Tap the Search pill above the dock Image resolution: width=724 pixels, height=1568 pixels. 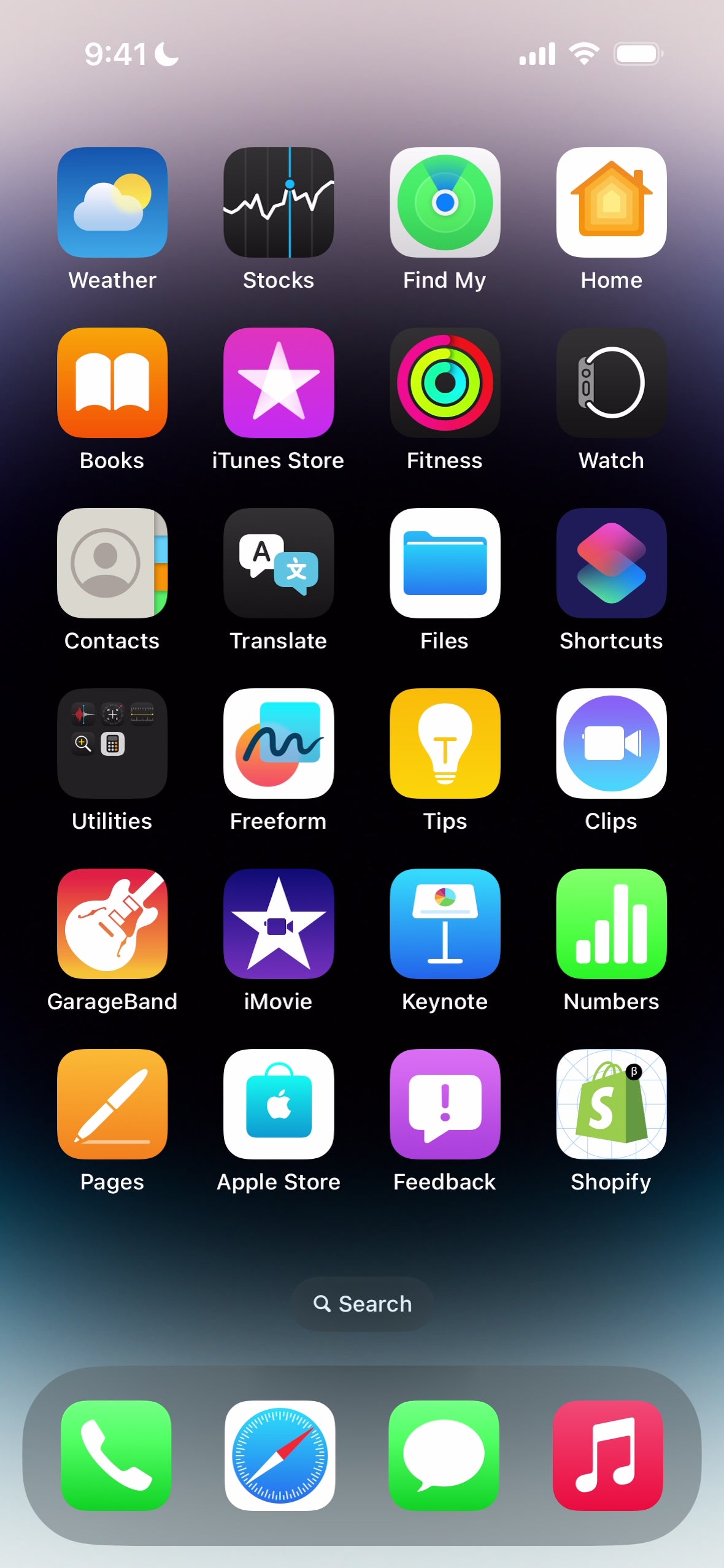(x=362, y=1304)
